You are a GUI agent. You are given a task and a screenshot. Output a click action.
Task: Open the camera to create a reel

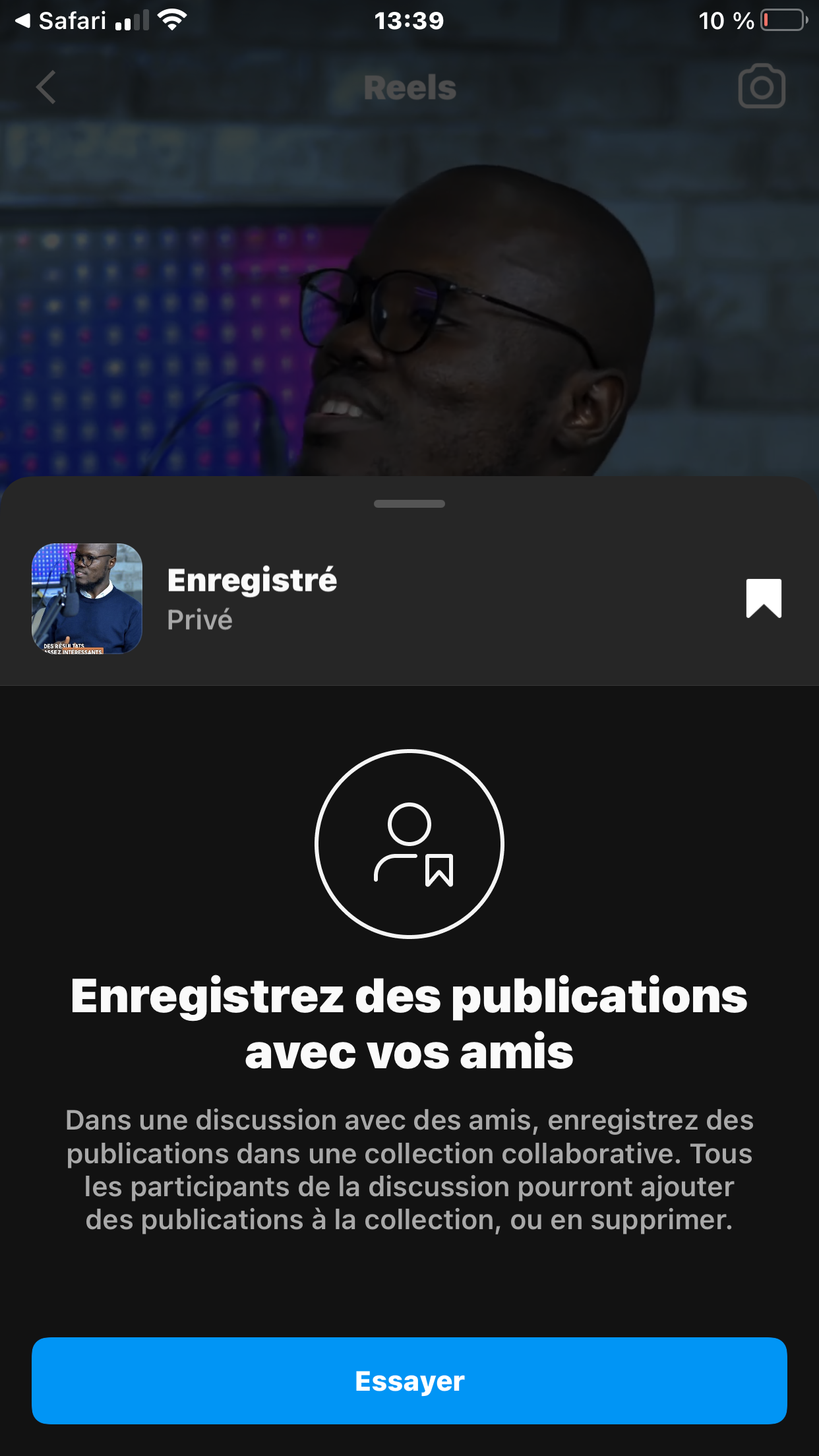(762, 86)
